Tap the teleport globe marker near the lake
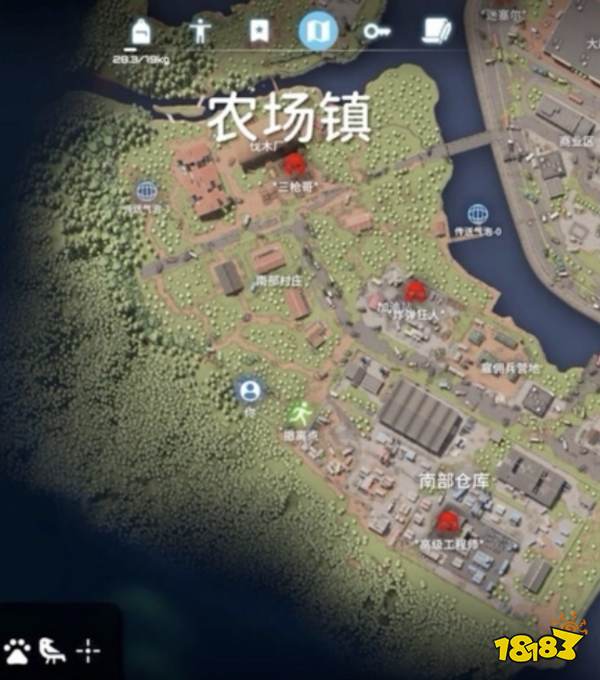This screenshot has height=680, width=600. pyautogui.click(x=478, y=213)
